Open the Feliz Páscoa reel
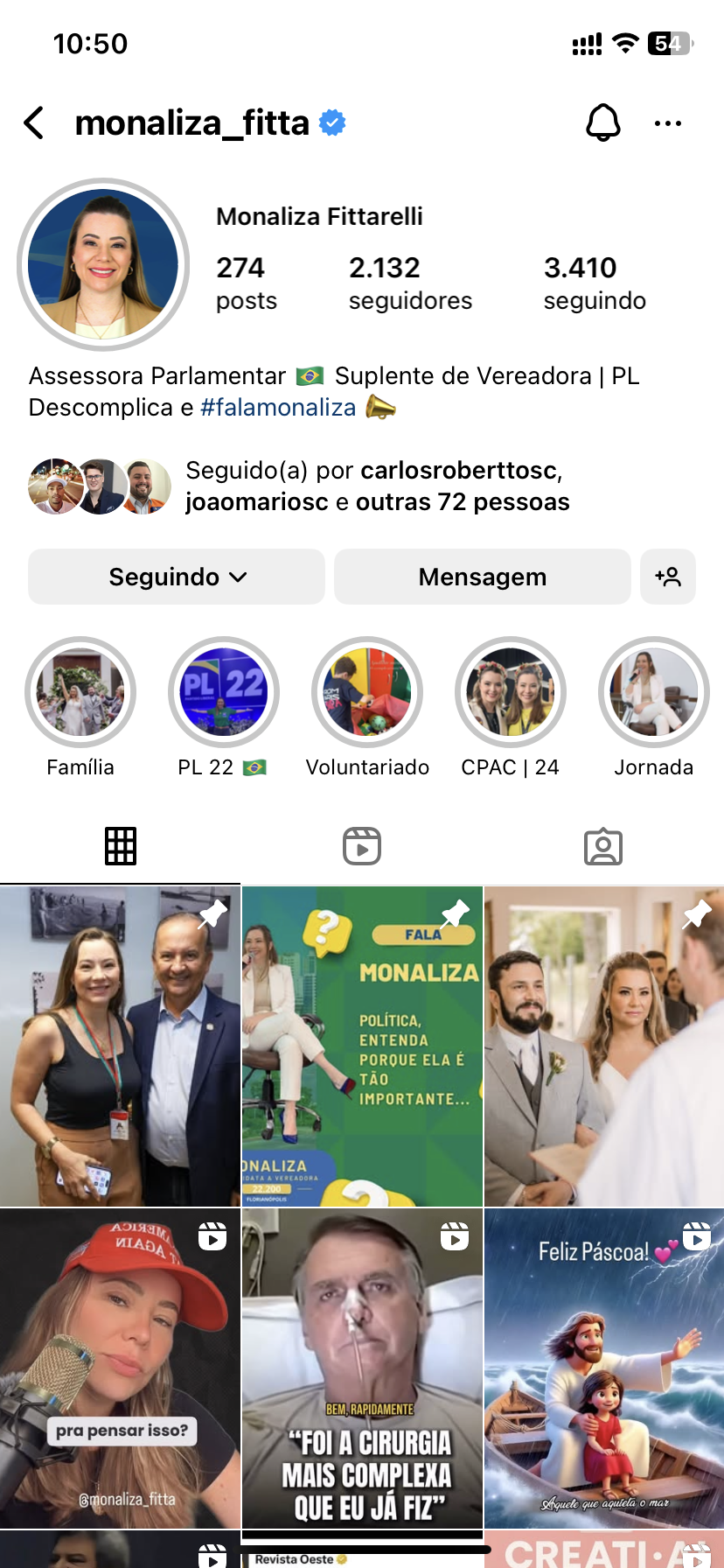724x1568 pixels. (x=604, y=1368)
